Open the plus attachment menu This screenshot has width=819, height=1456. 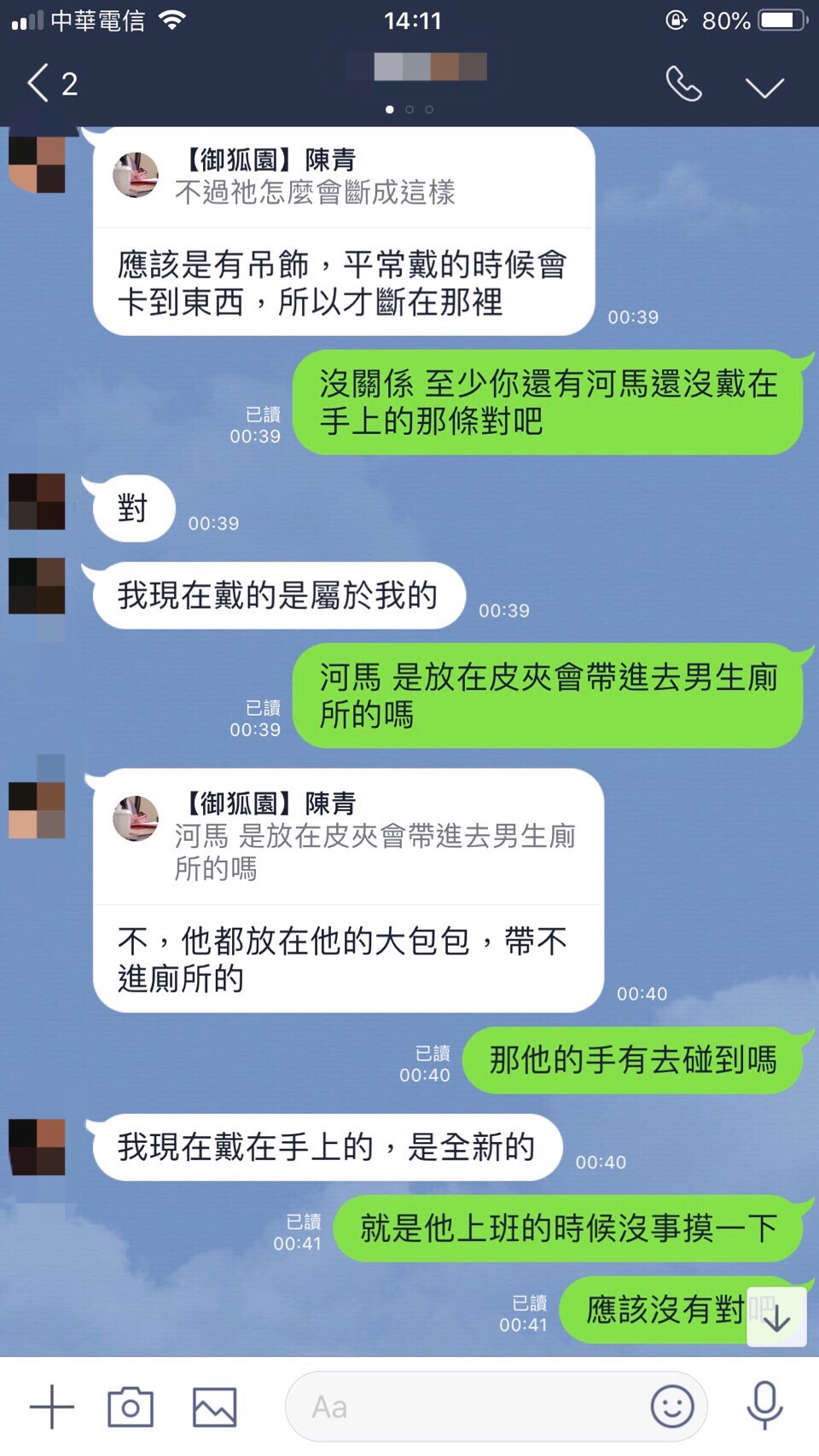click(x=52, y=1407)
